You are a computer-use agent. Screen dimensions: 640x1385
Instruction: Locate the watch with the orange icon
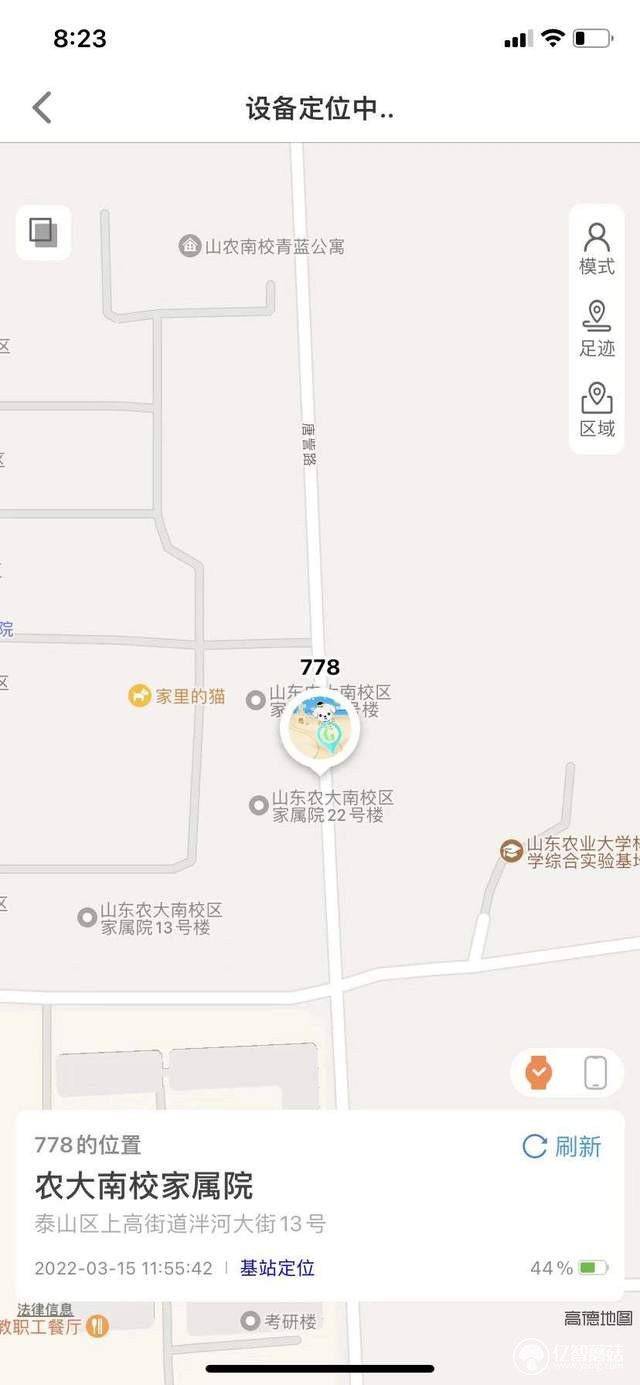(x=539, y=1072)
